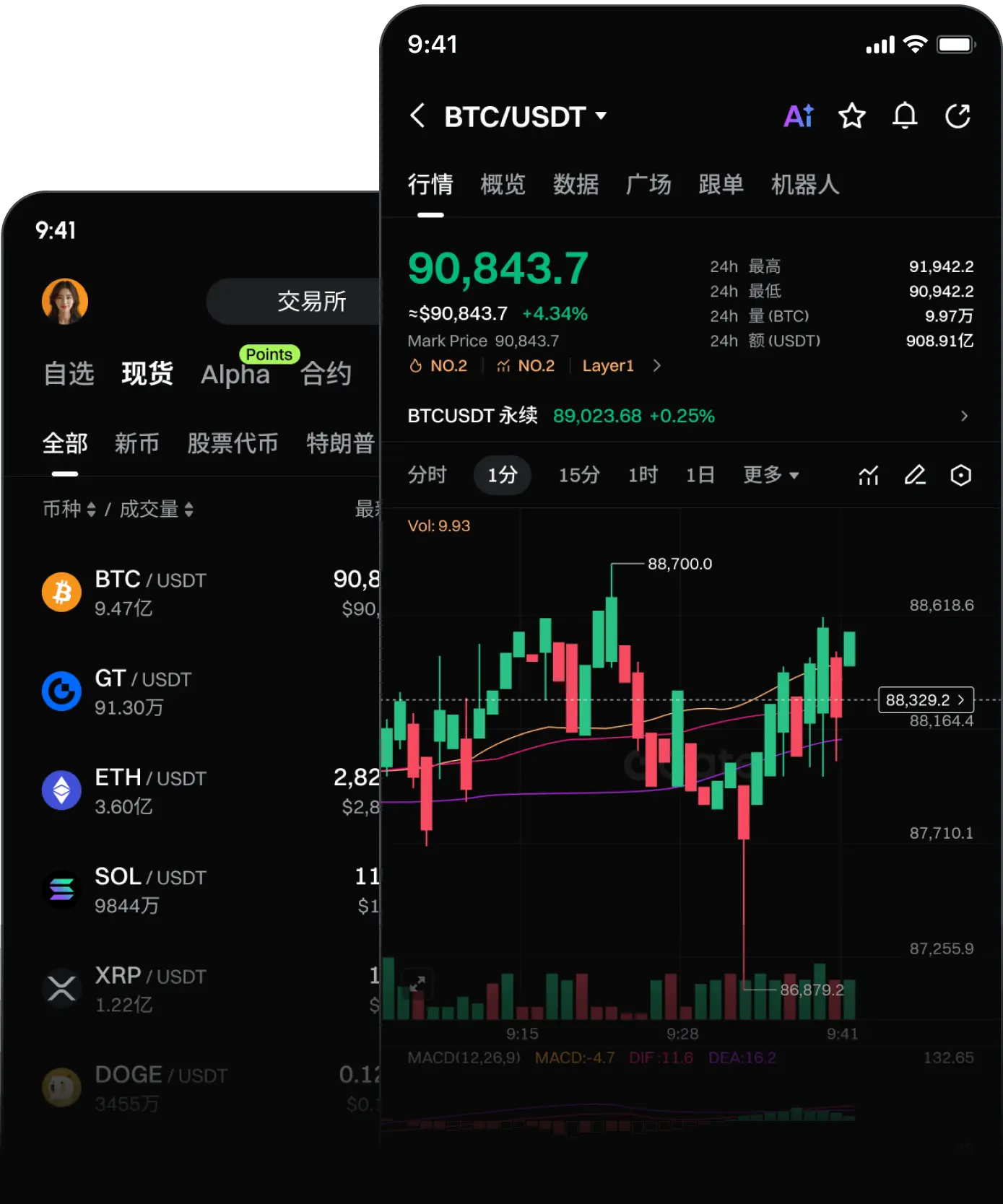Switch to the 合约 tab
Screen dimensions: 1003x1204
tap(326, 374)
